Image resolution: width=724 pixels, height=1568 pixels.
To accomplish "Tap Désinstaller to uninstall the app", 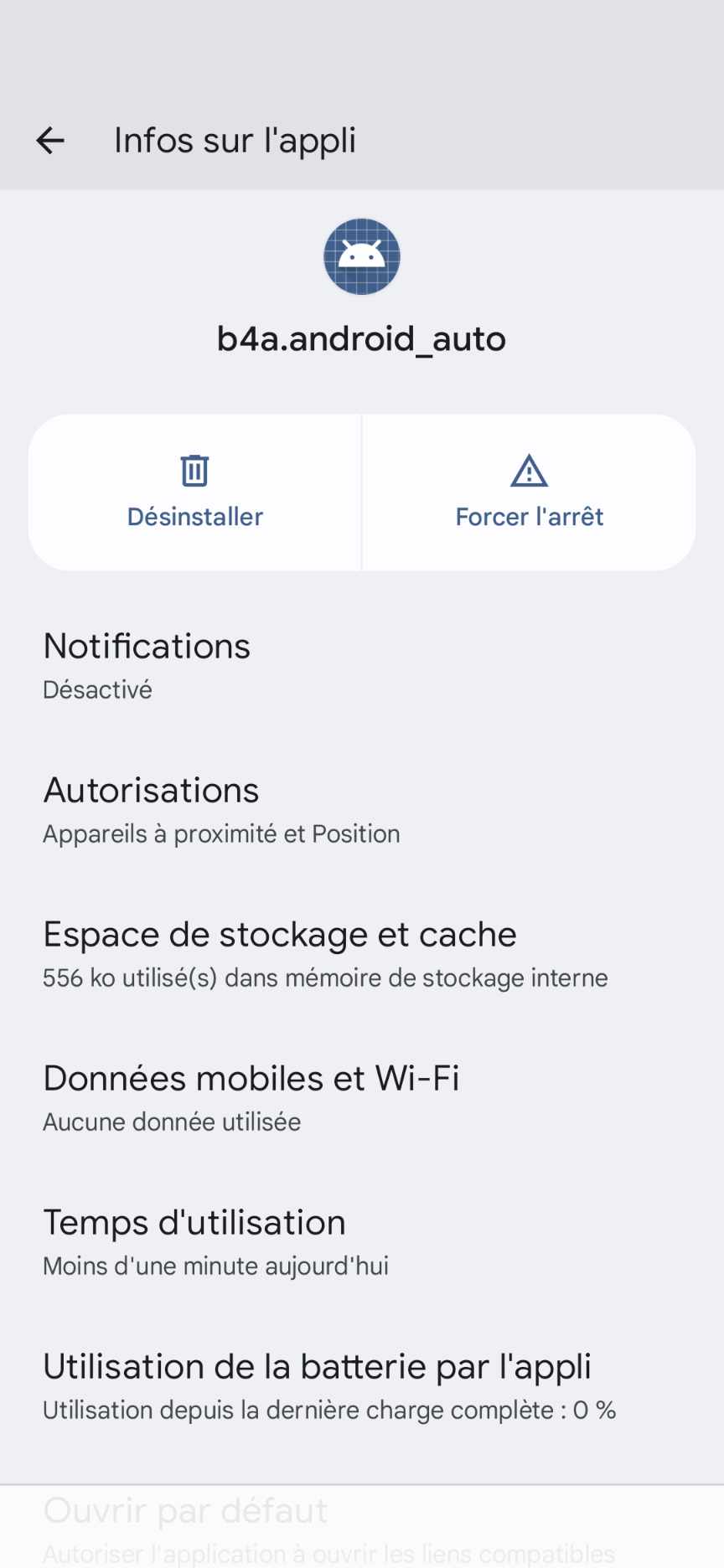I will [x=194, y=493].
